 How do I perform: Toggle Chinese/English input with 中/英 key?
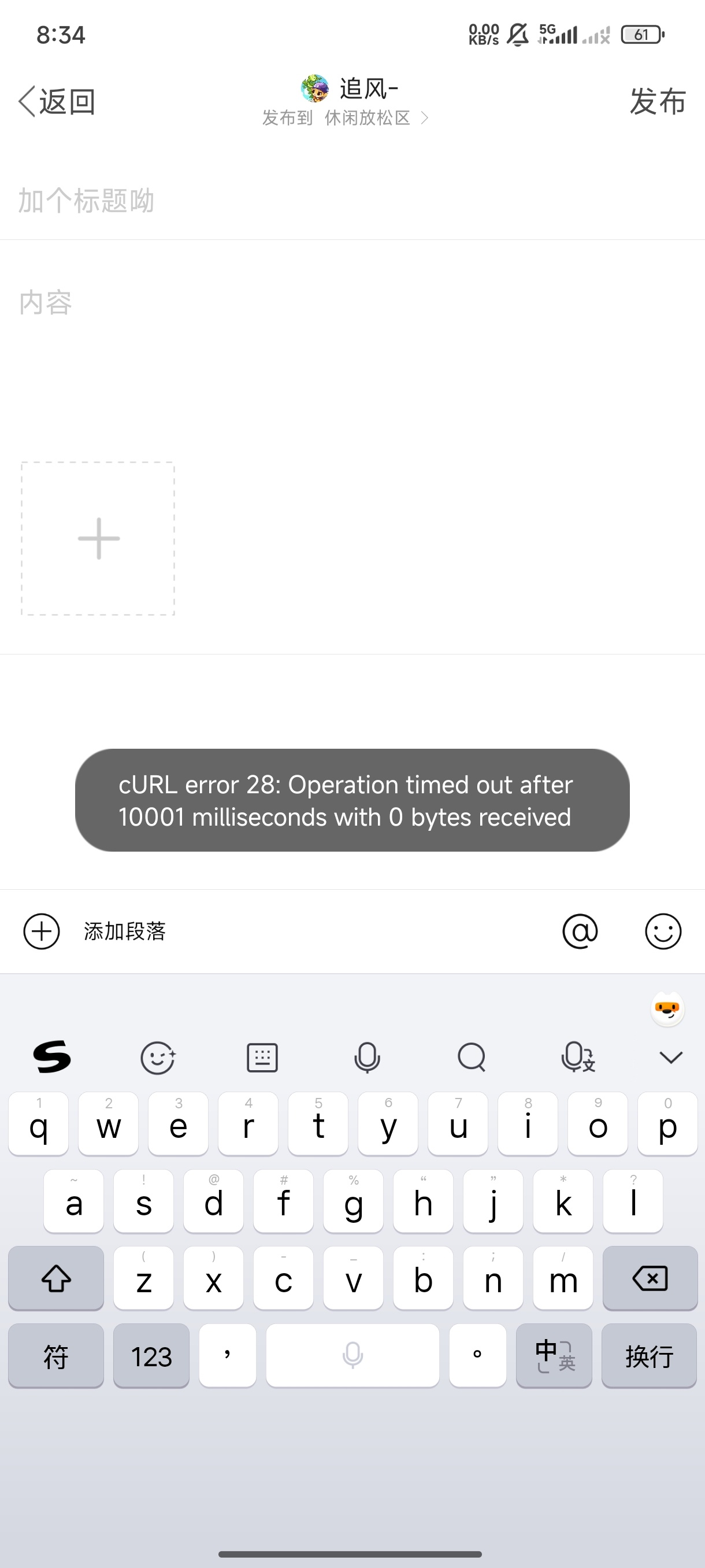554,1356
